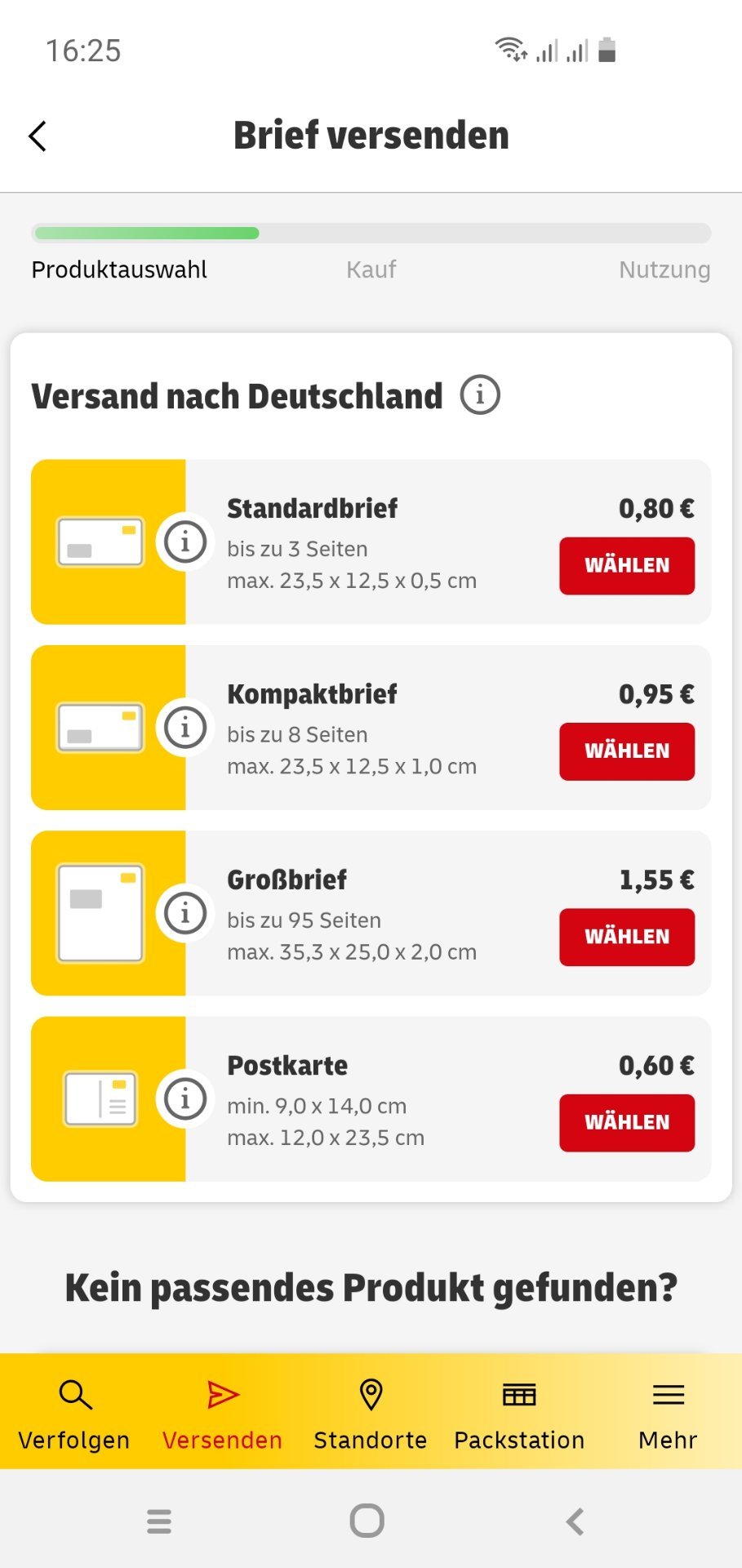
Task: Open recent apps from navigation bar
Action: (159, 1521)
